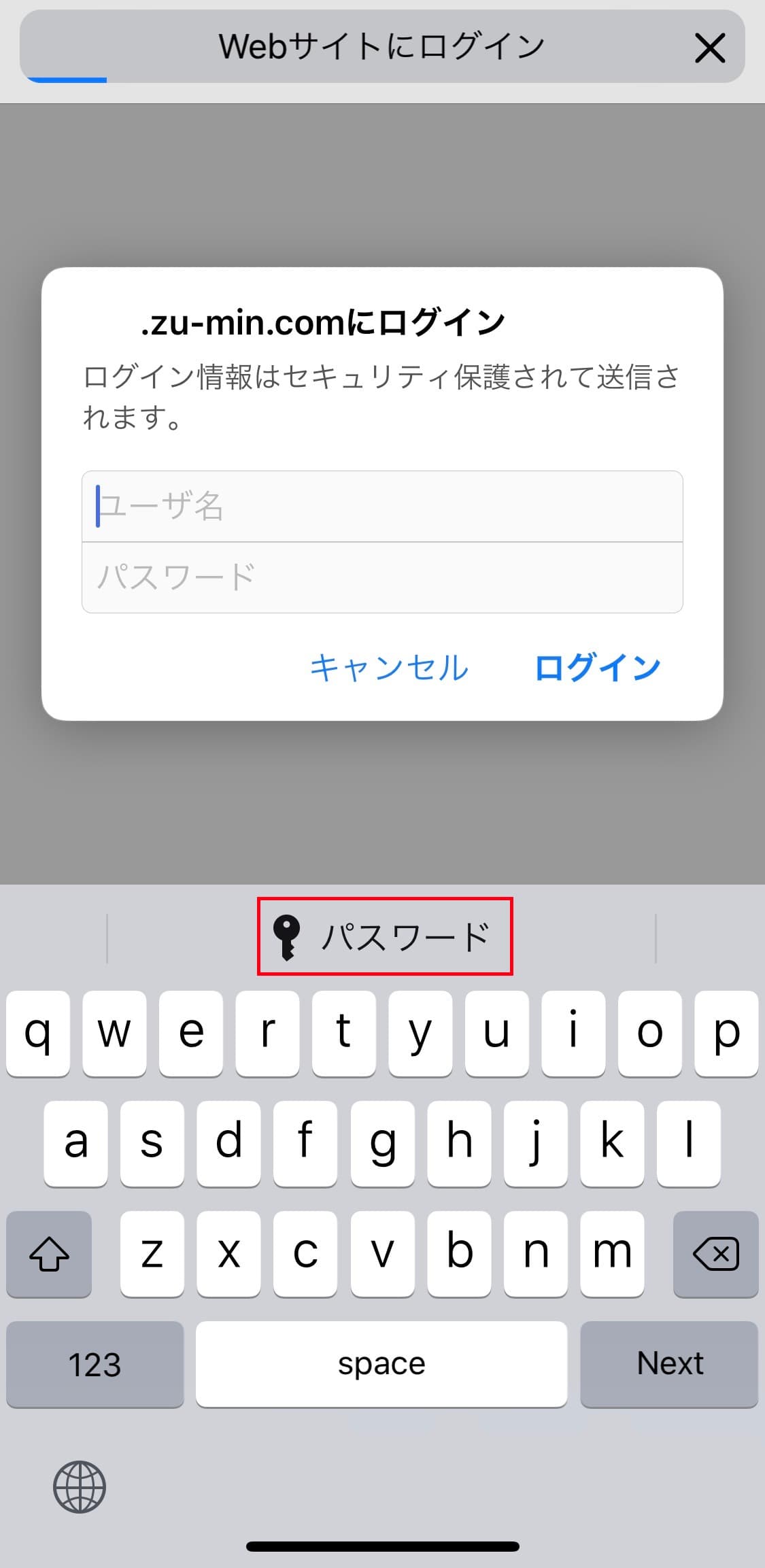Focus the ユーザ名 field
This screenshot has height=1568, width=765.
pyautogui.click(x=382, y=507)
